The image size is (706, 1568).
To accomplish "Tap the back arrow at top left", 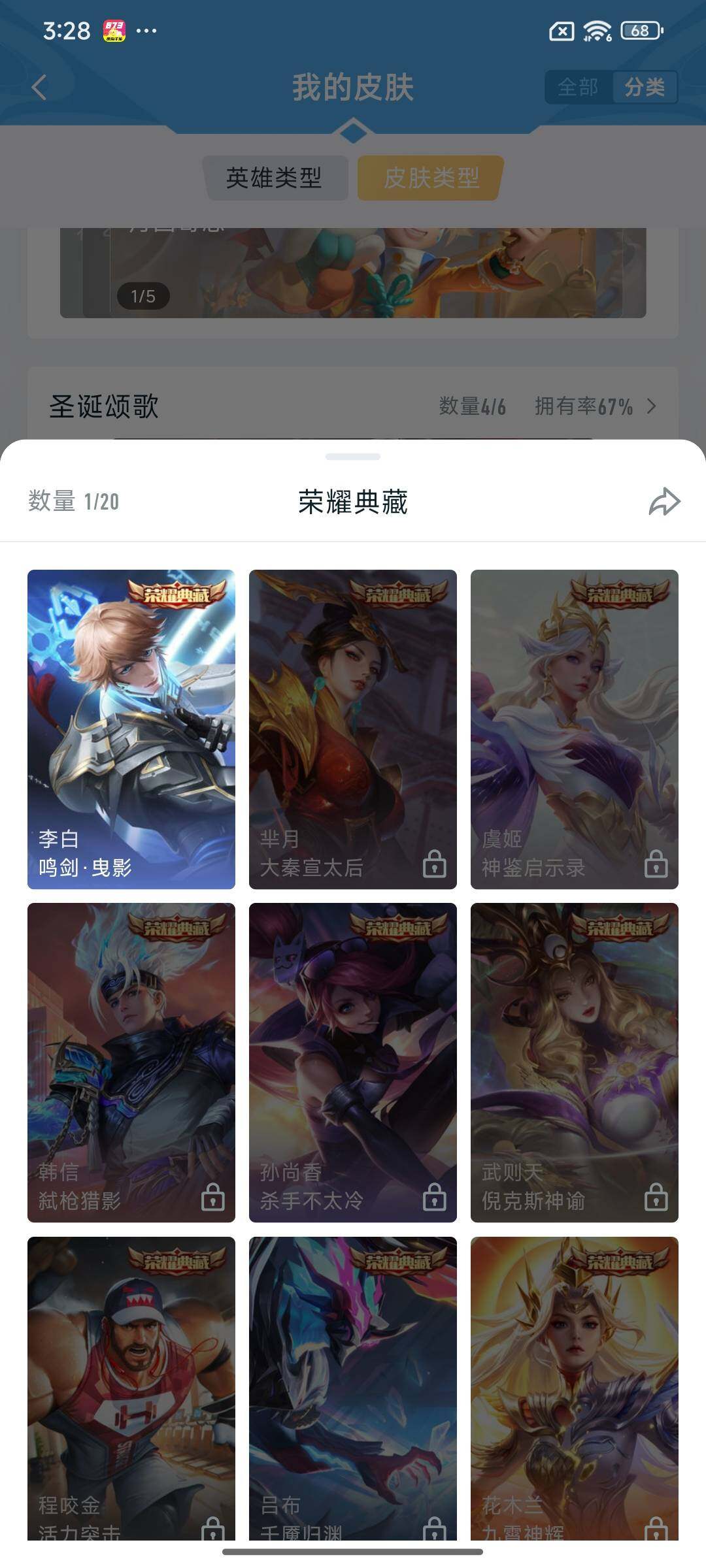I will point(41,86).
